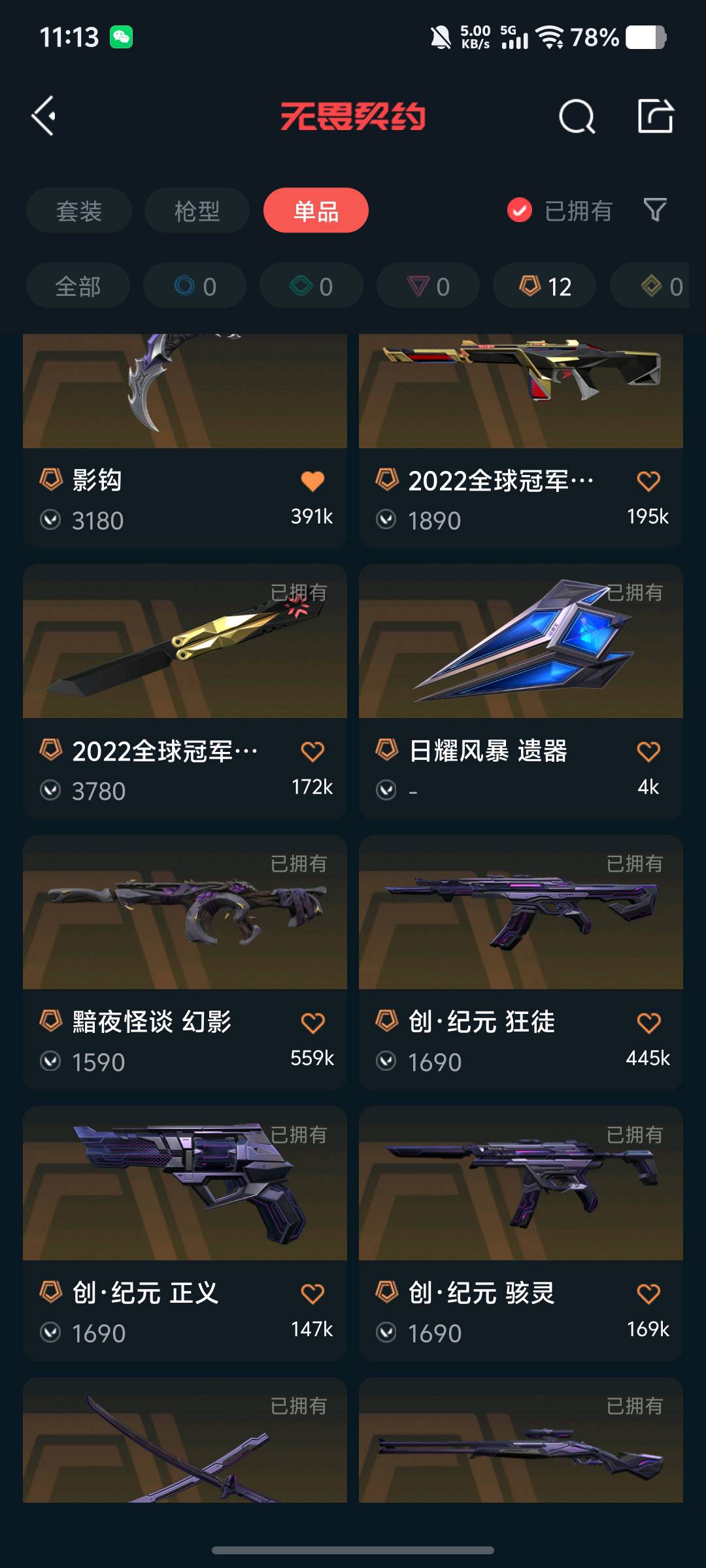Switch to the 枪型 tab
Viewport: 706px width, 1568px height.
point(197,210)
